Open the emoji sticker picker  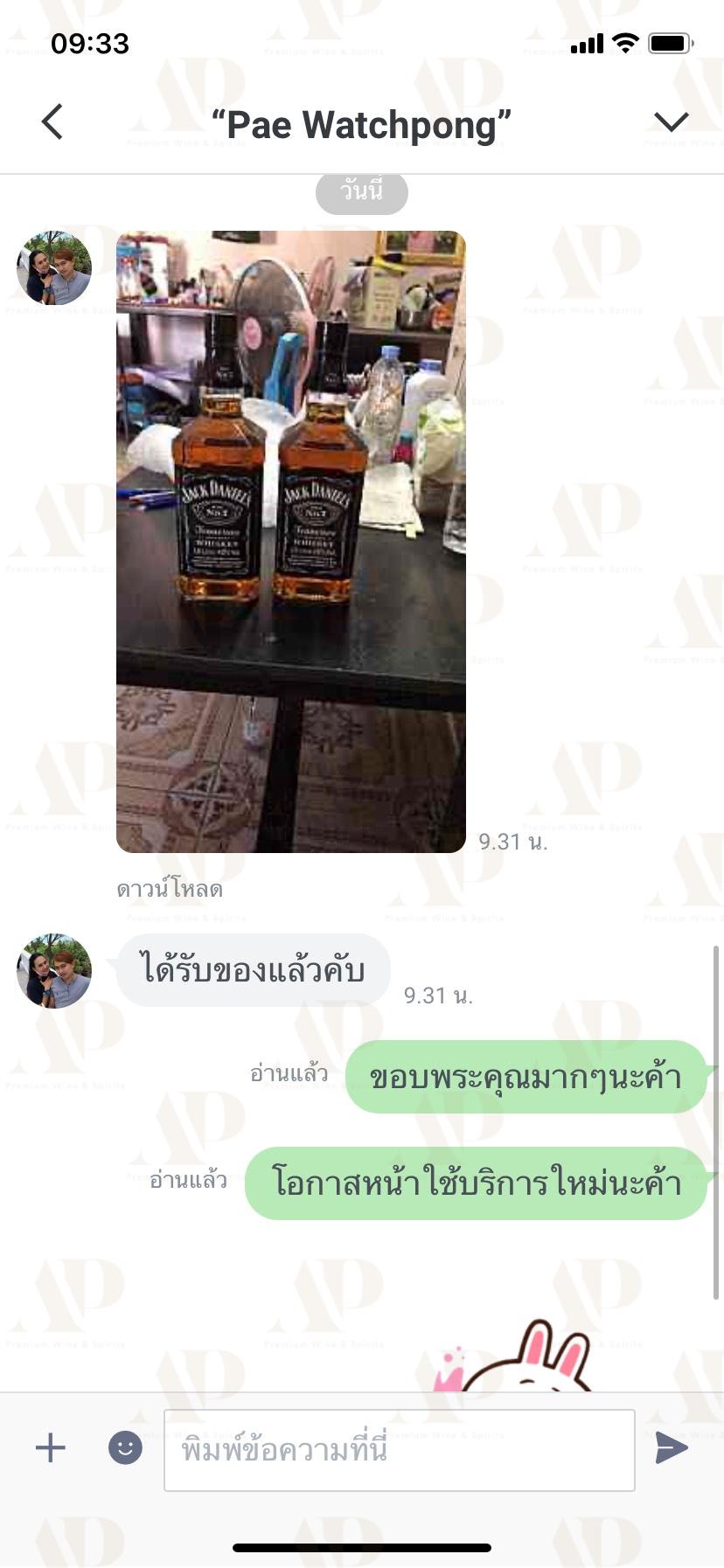click(125, 1448)
